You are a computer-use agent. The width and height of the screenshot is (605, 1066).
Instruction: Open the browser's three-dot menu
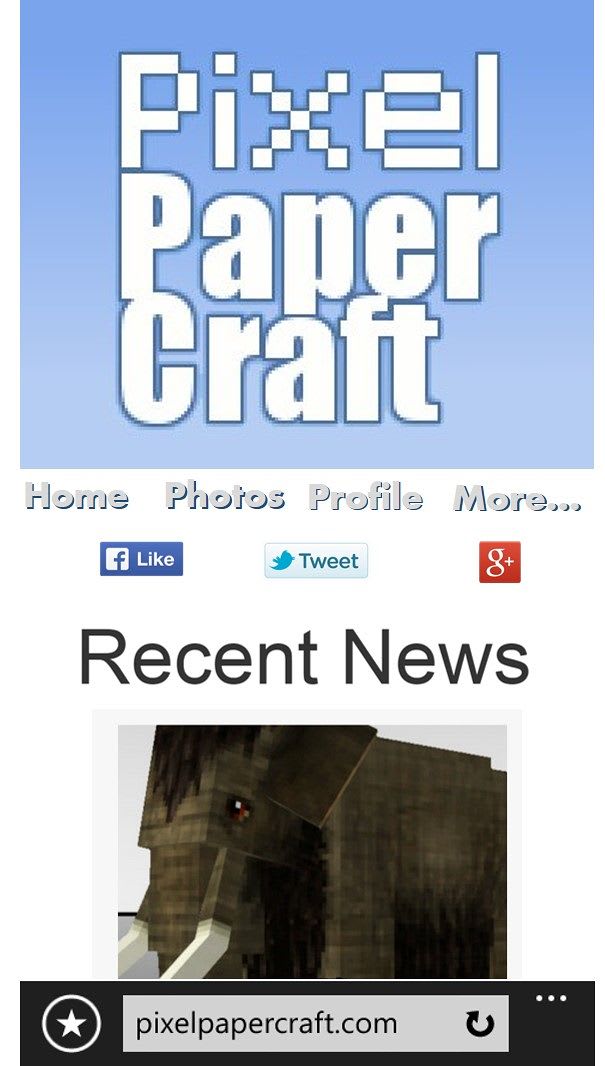[x=551, y=998]
